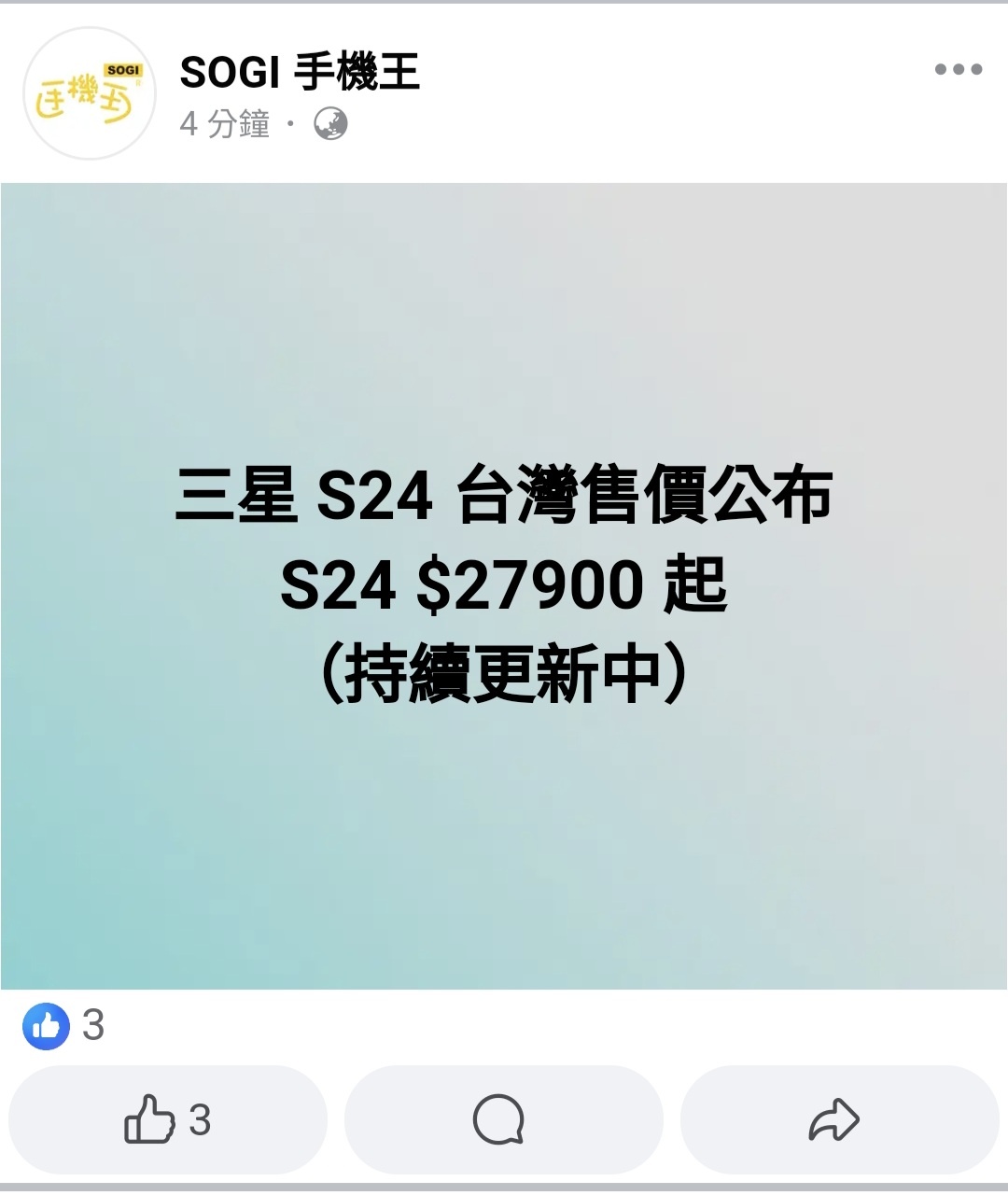
Task: Open SOGI 手機王 profile picture
Action: click(x=89, y=93)
